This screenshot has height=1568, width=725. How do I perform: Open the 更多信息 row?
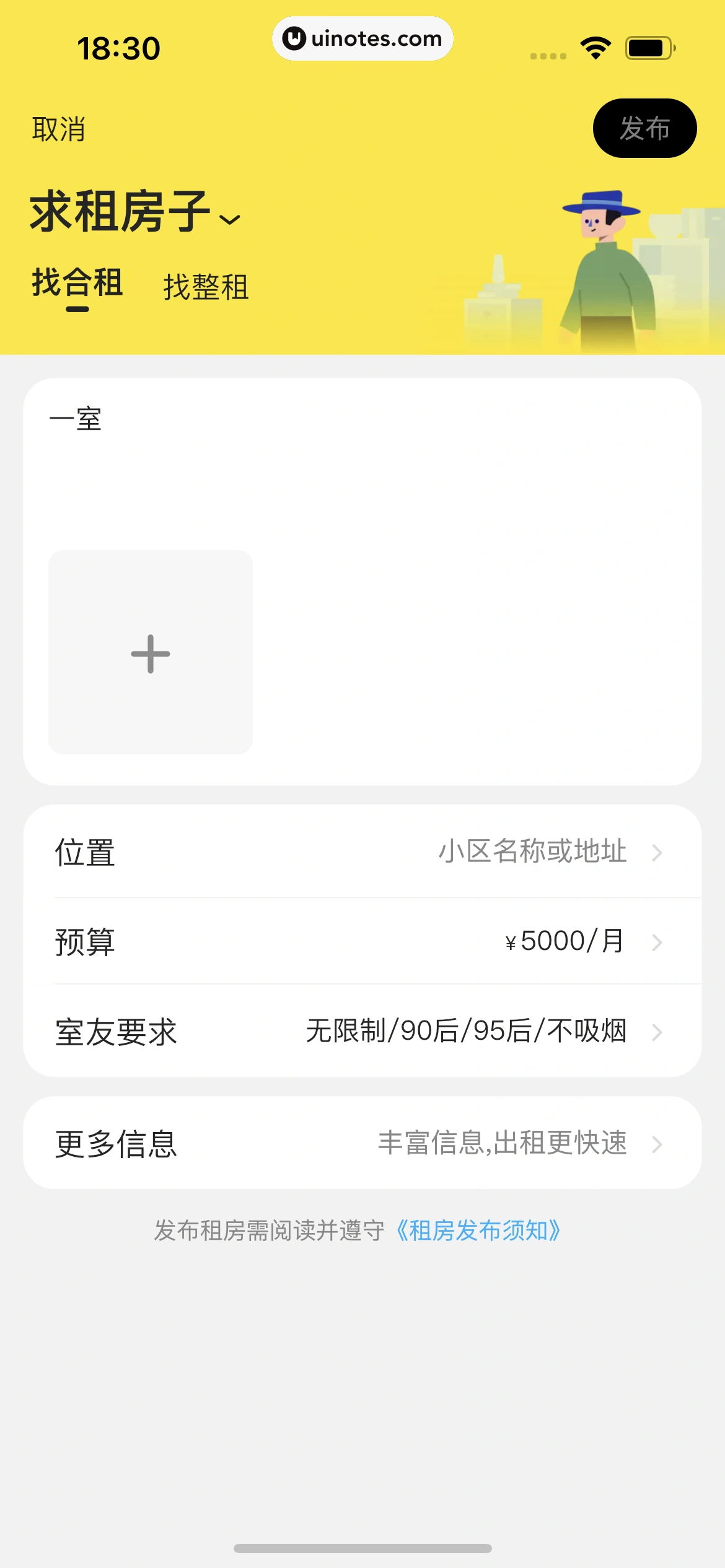click(x=362, y=1143)
